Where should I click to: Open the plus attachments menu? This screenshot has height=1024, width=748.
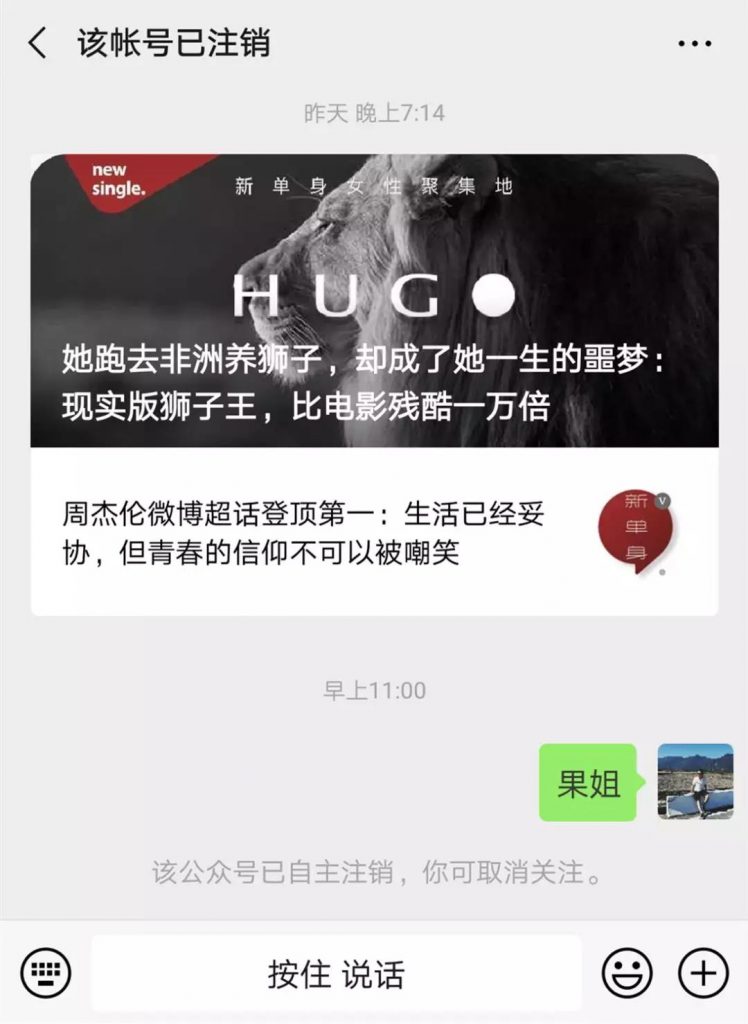coord(703,972)
